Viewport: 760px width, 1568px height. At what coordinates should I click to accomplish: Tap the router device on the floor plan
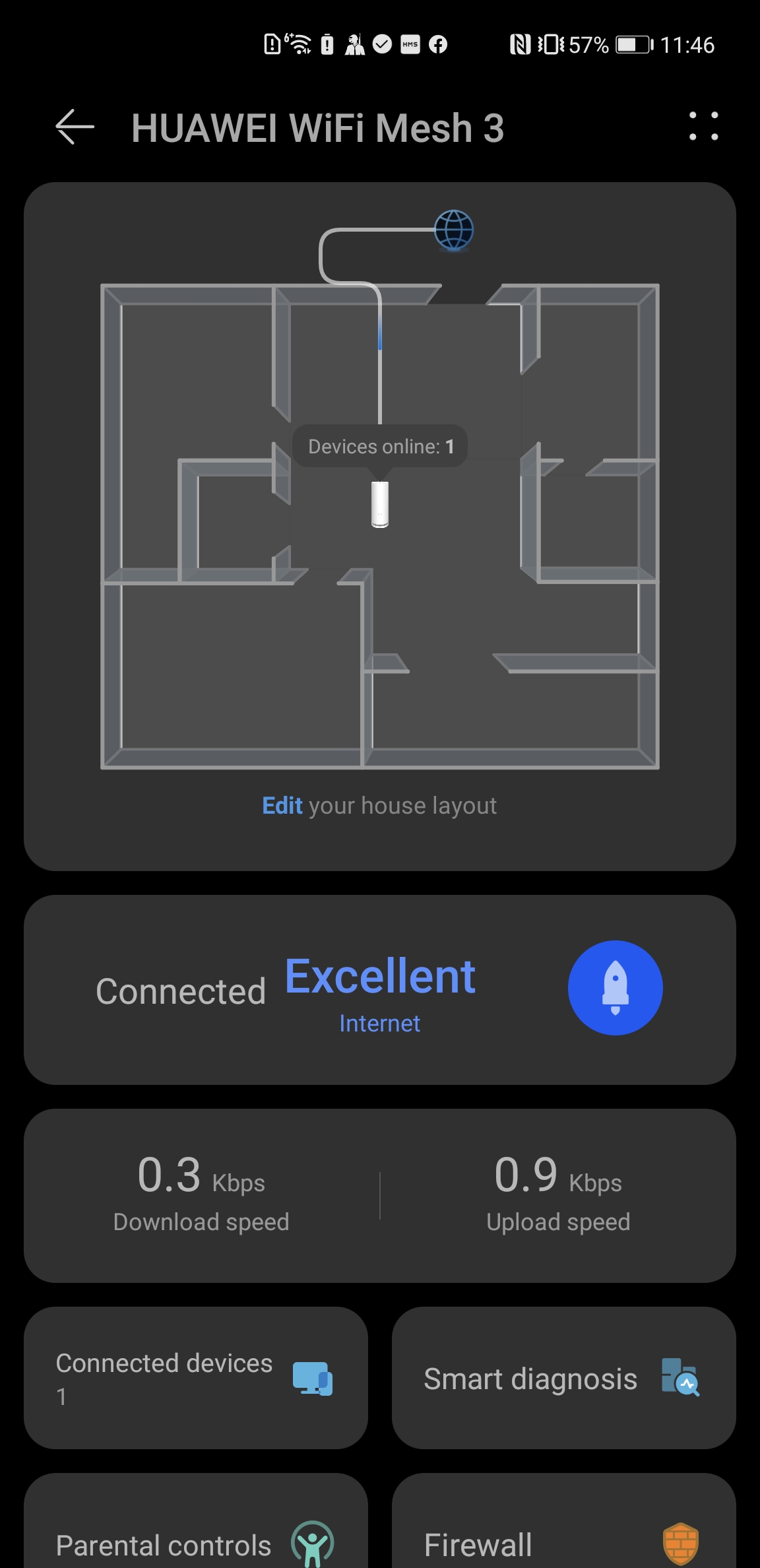(380, 505)
